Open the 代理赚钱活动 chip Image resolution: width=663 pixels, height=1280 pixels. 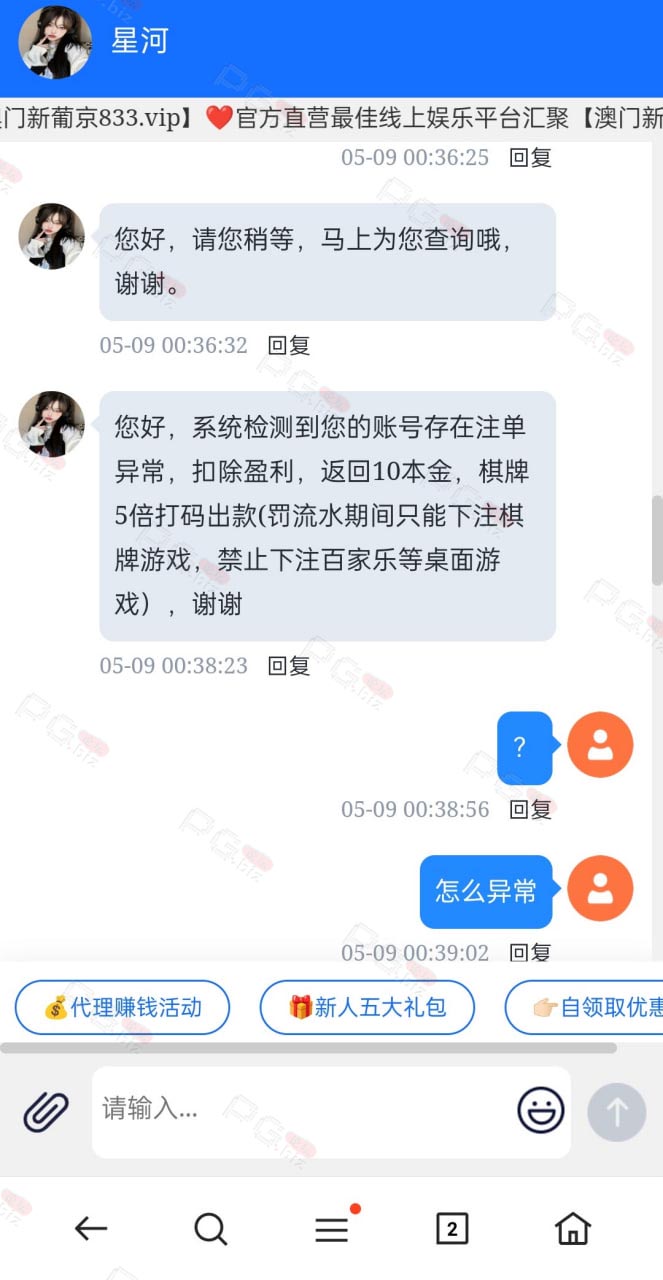[x=122, y=1007]
